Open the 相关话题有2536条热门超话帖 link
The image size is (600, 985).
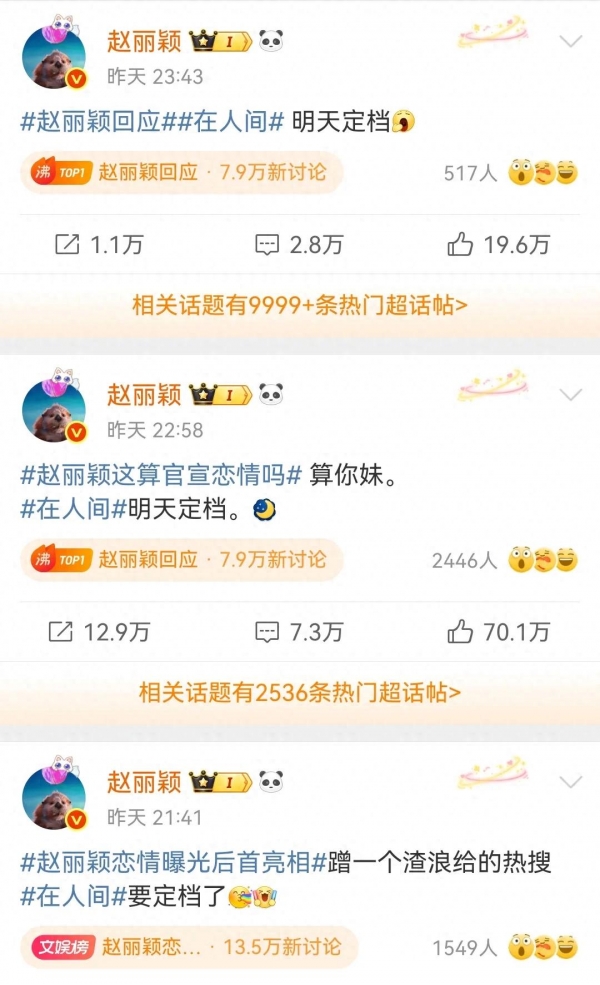[x=300, y=692]
